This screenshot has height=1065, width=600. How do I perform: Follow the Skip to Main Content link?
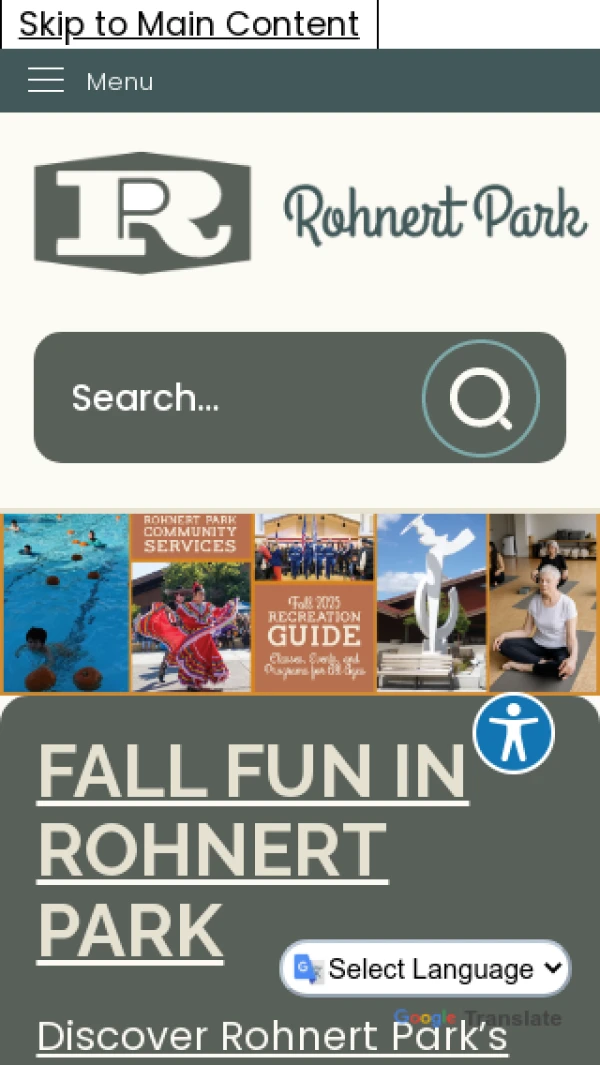(189, 24)
